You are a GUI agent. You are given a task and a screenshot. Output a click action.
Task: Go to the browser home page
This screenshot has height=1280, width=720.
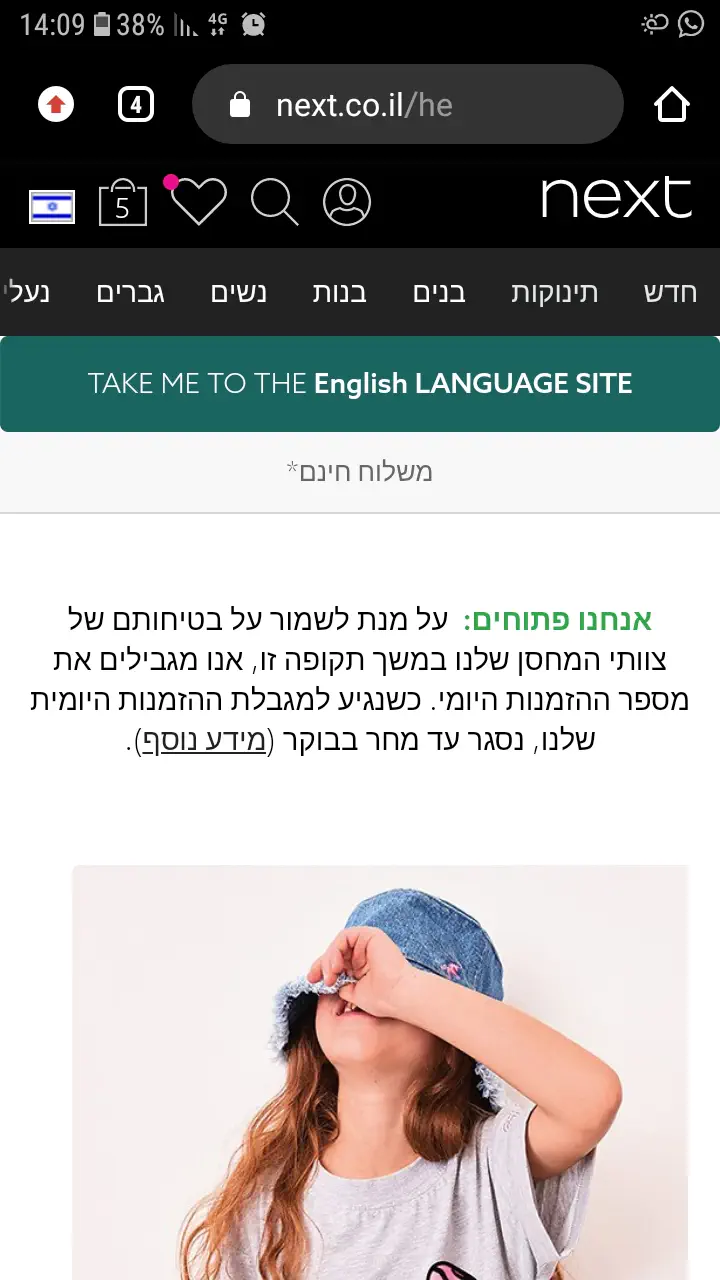[672, 104]
